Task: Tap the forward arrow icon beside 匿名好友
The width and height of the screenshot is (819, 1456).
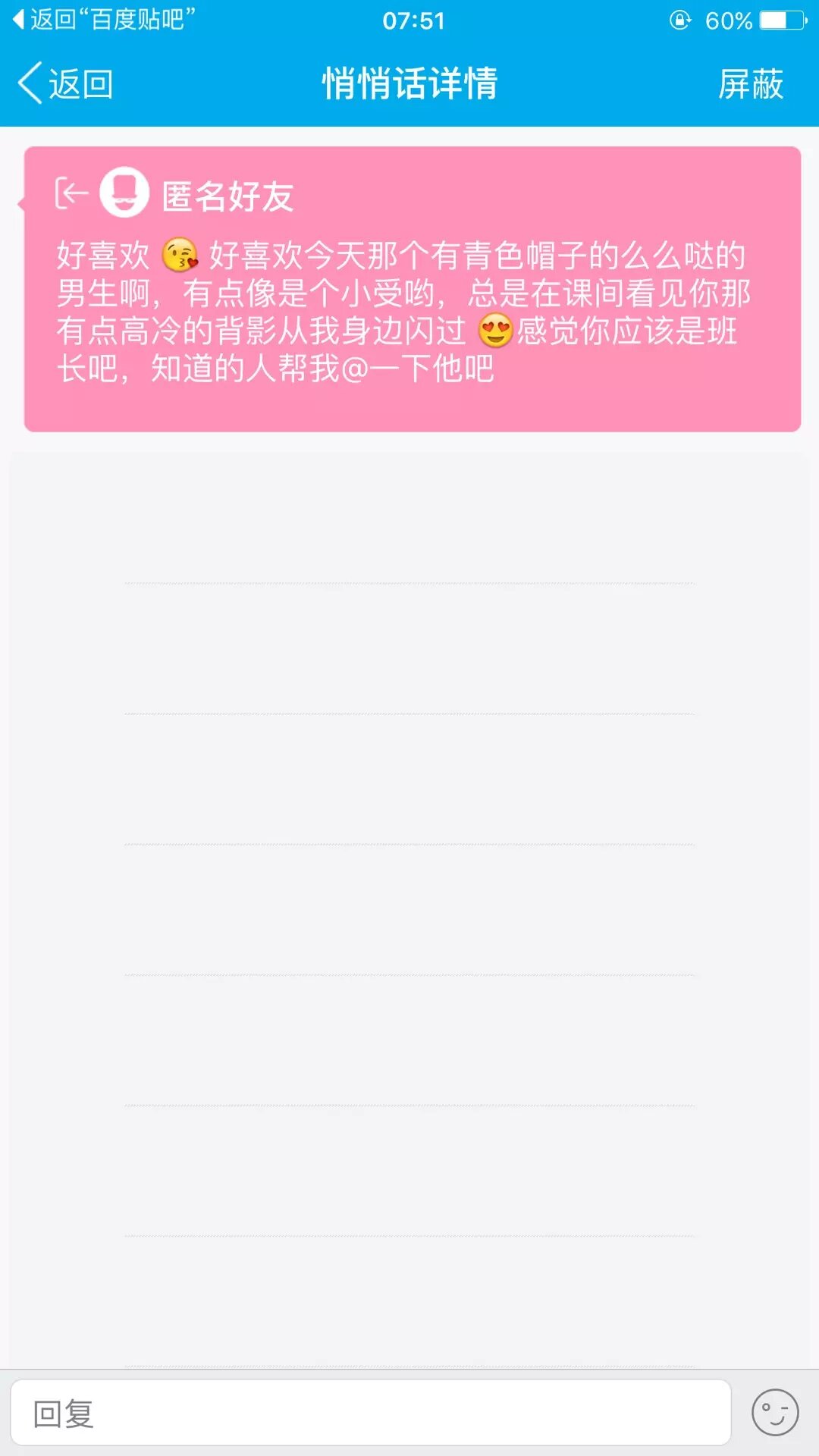Action: tap(71, 193)
